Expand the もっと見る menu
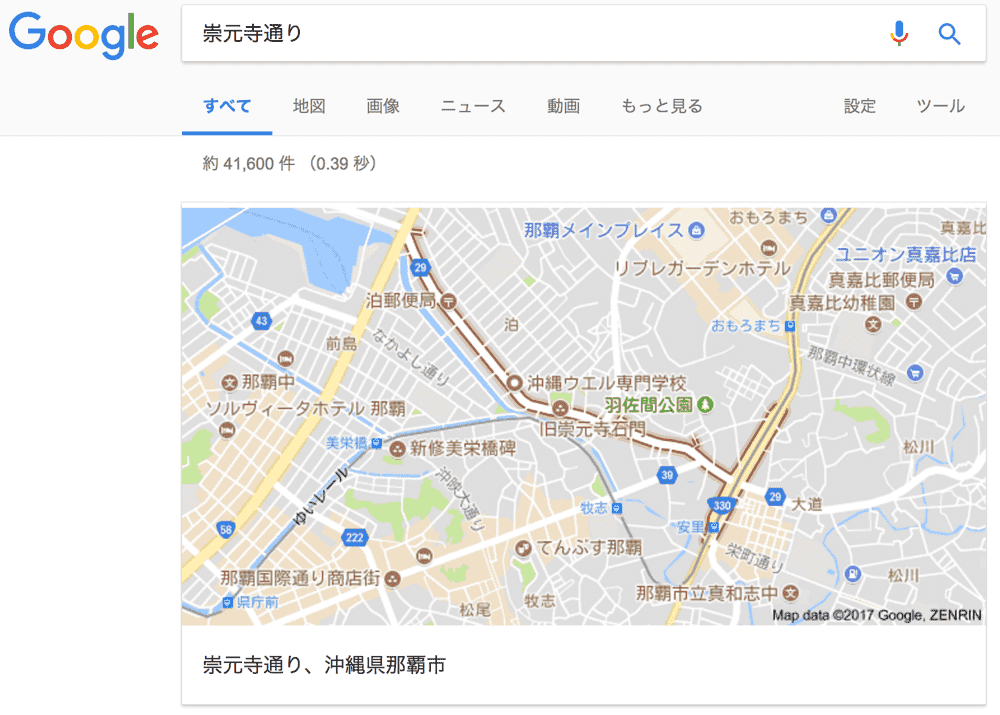This screenshot has height=715, width=1000. (661, 106)
